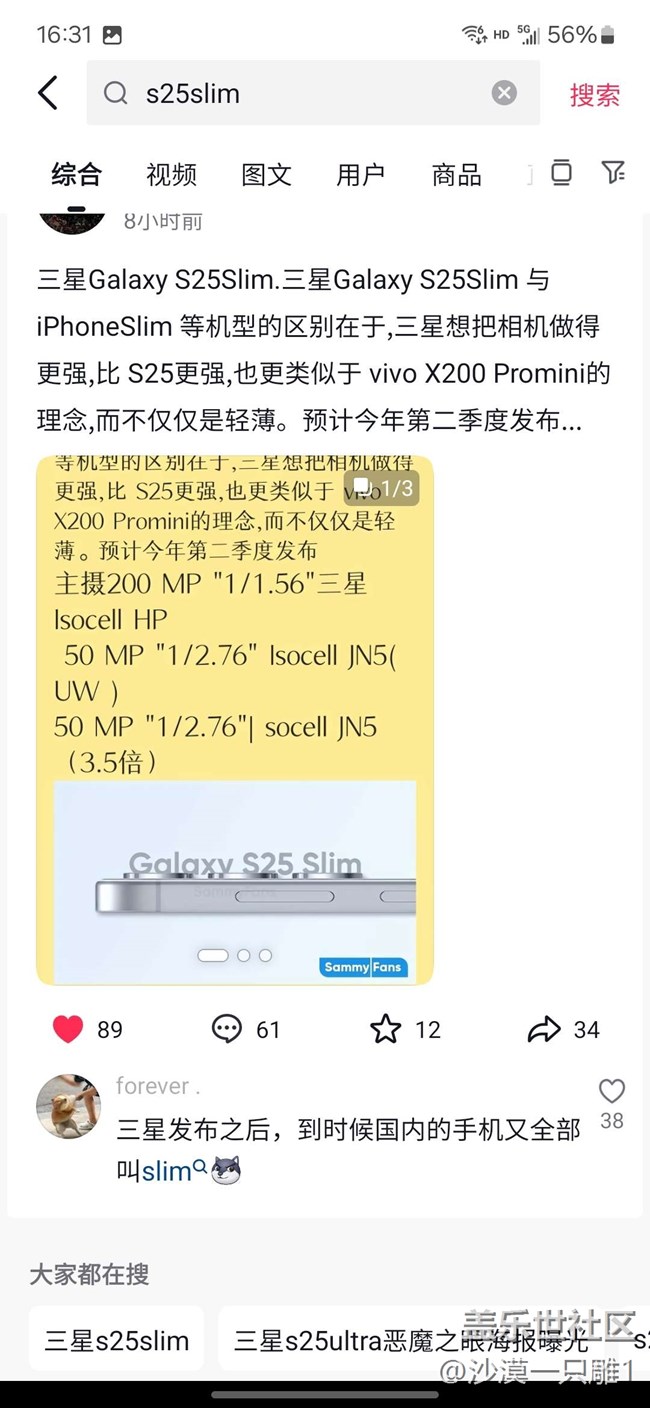
Task: Share the post via the arrow icon
Action: [545, 1029]
